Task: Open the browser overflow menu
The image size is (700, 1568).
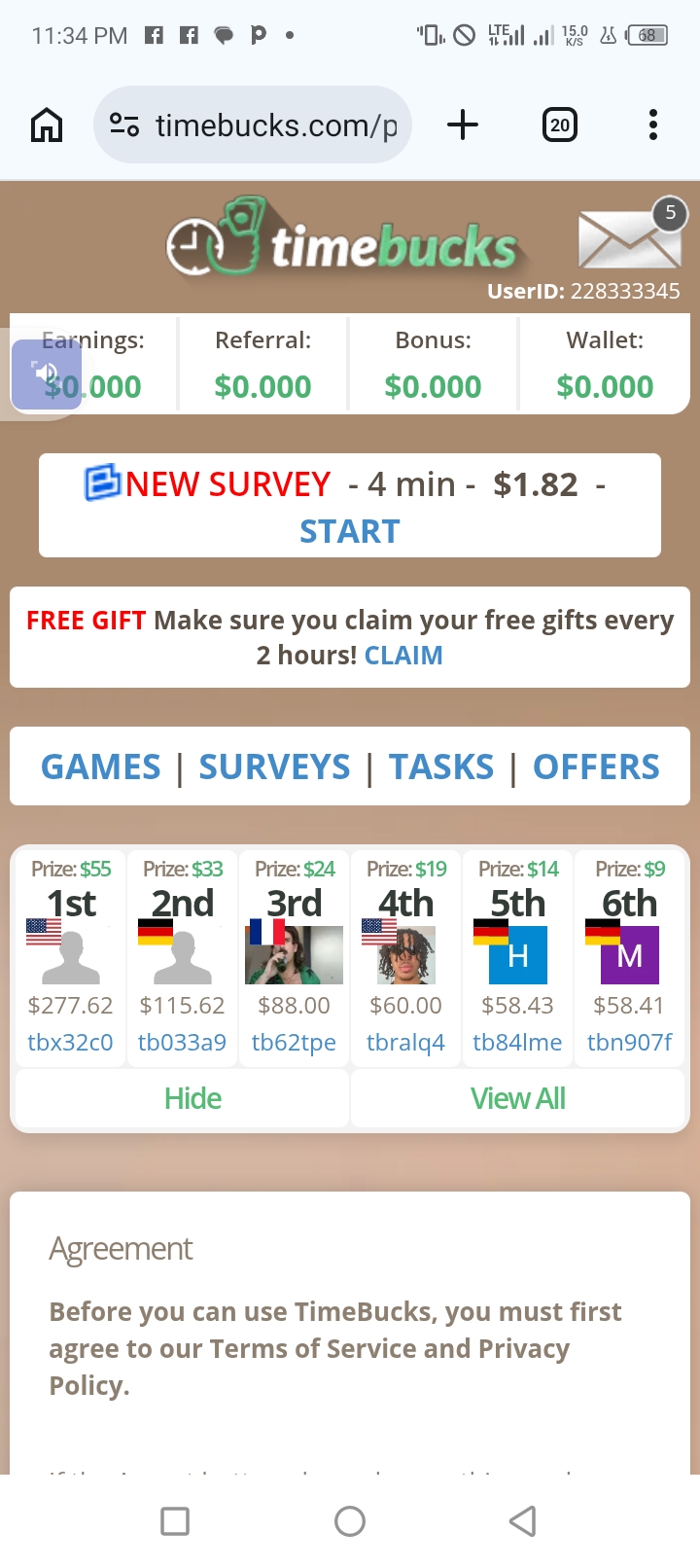Action: pyautogui.click(x=652, y=125)
